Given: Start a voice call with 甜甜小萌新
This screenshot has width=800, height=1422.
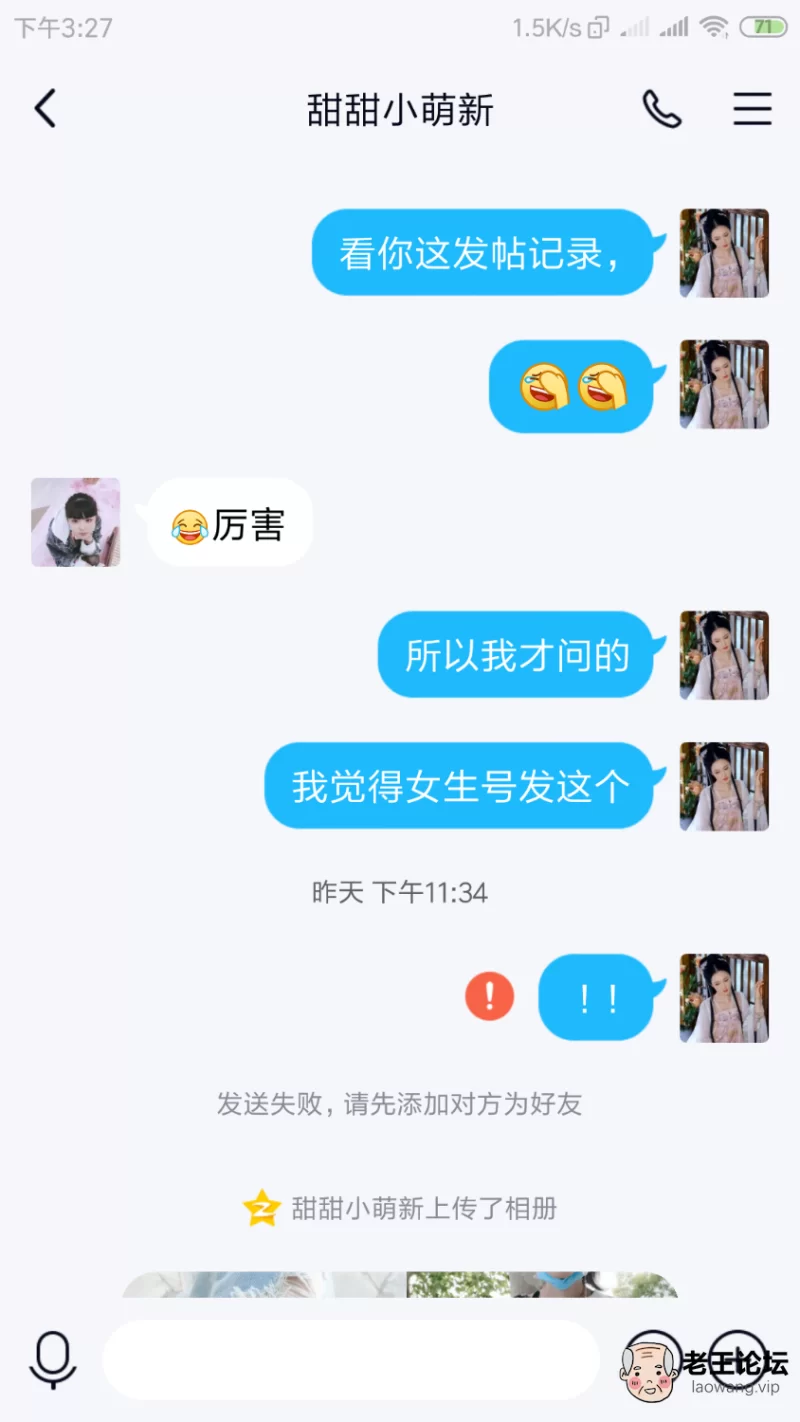Looking at the screenshot, I should pyautogui.click(x=661, y=109).
